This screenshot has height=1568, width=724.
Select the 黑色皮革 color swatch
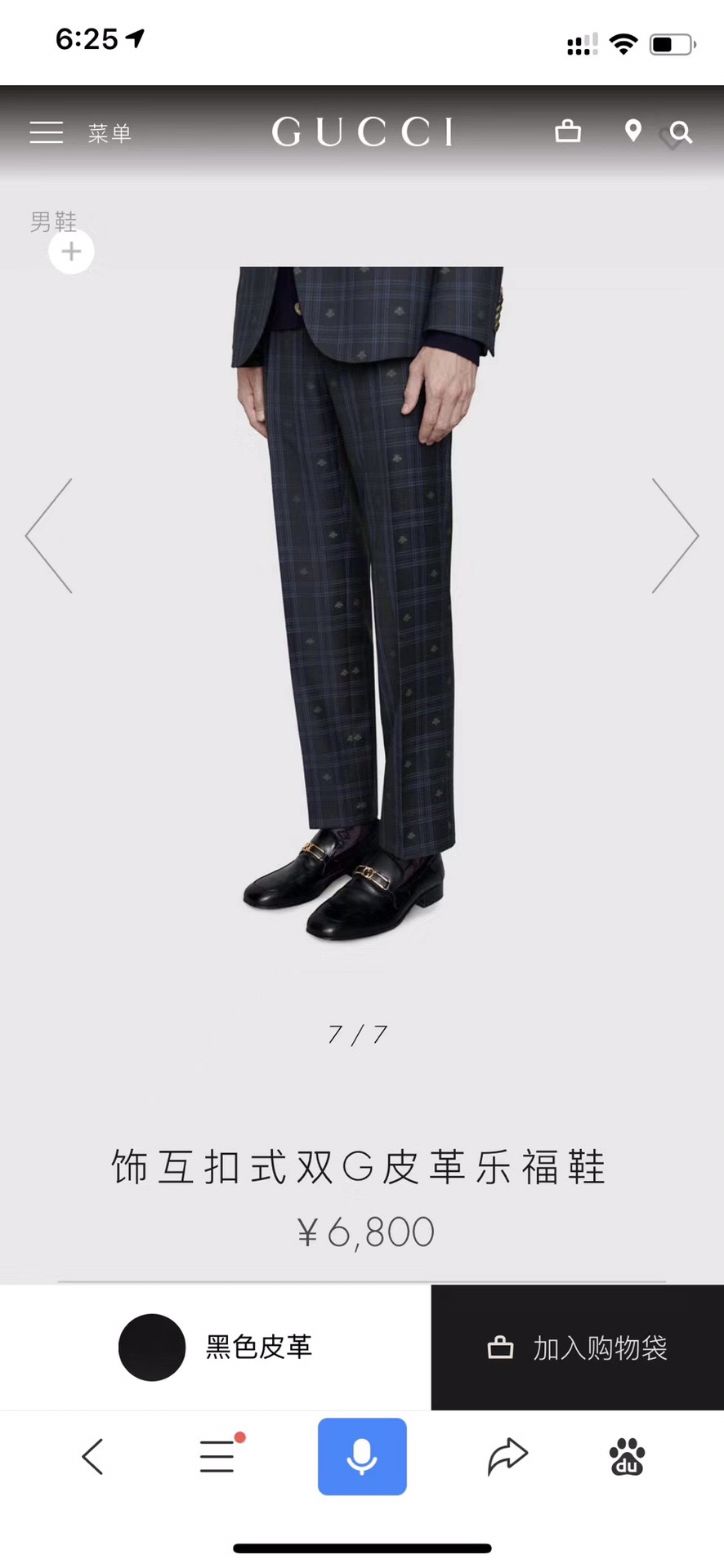[152, 1347]
